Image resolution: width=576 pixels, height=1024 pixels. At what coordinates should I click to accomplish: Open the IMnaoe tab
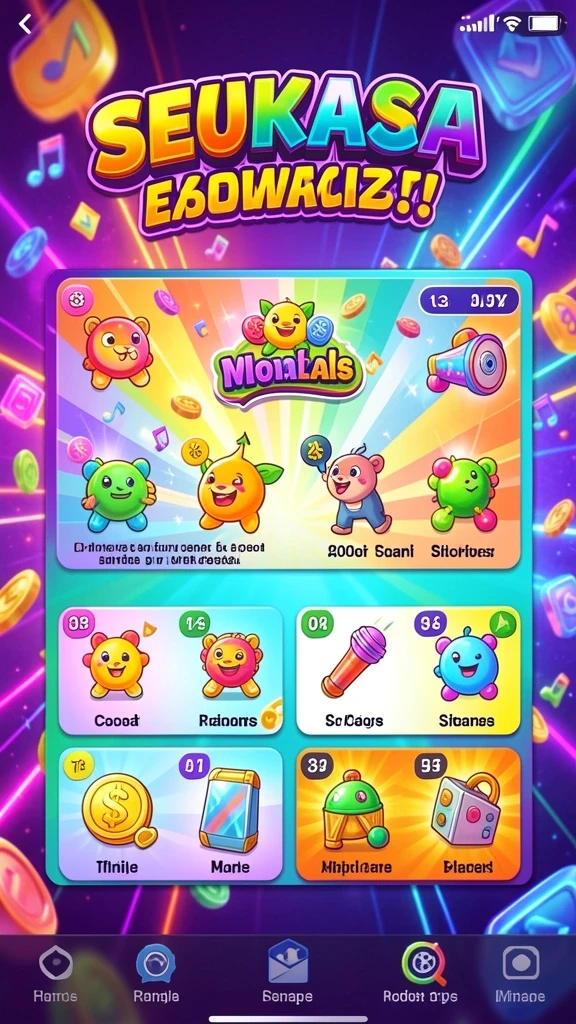pyautogui.click(x=520, y=974)
